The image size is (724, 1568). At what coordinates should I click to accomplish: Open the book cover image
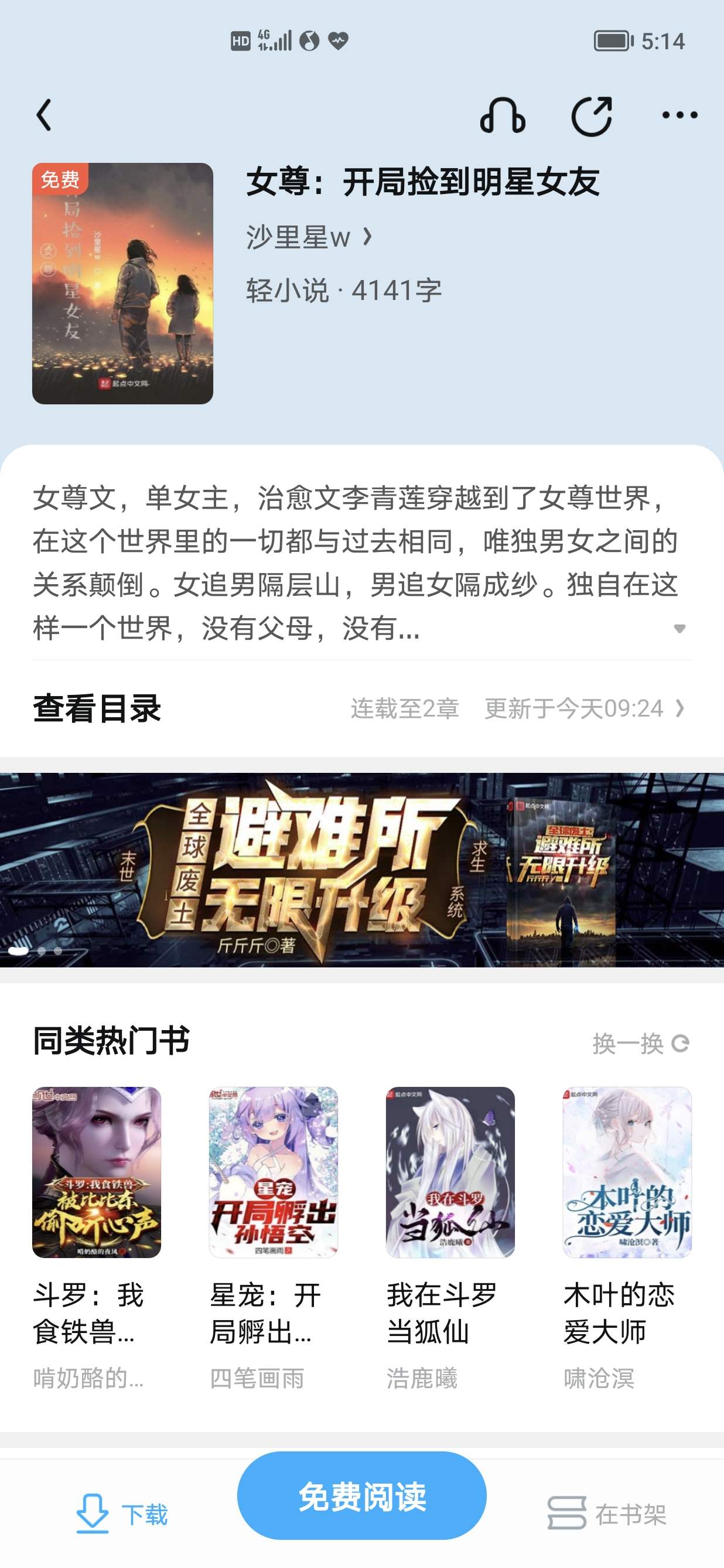122,283
